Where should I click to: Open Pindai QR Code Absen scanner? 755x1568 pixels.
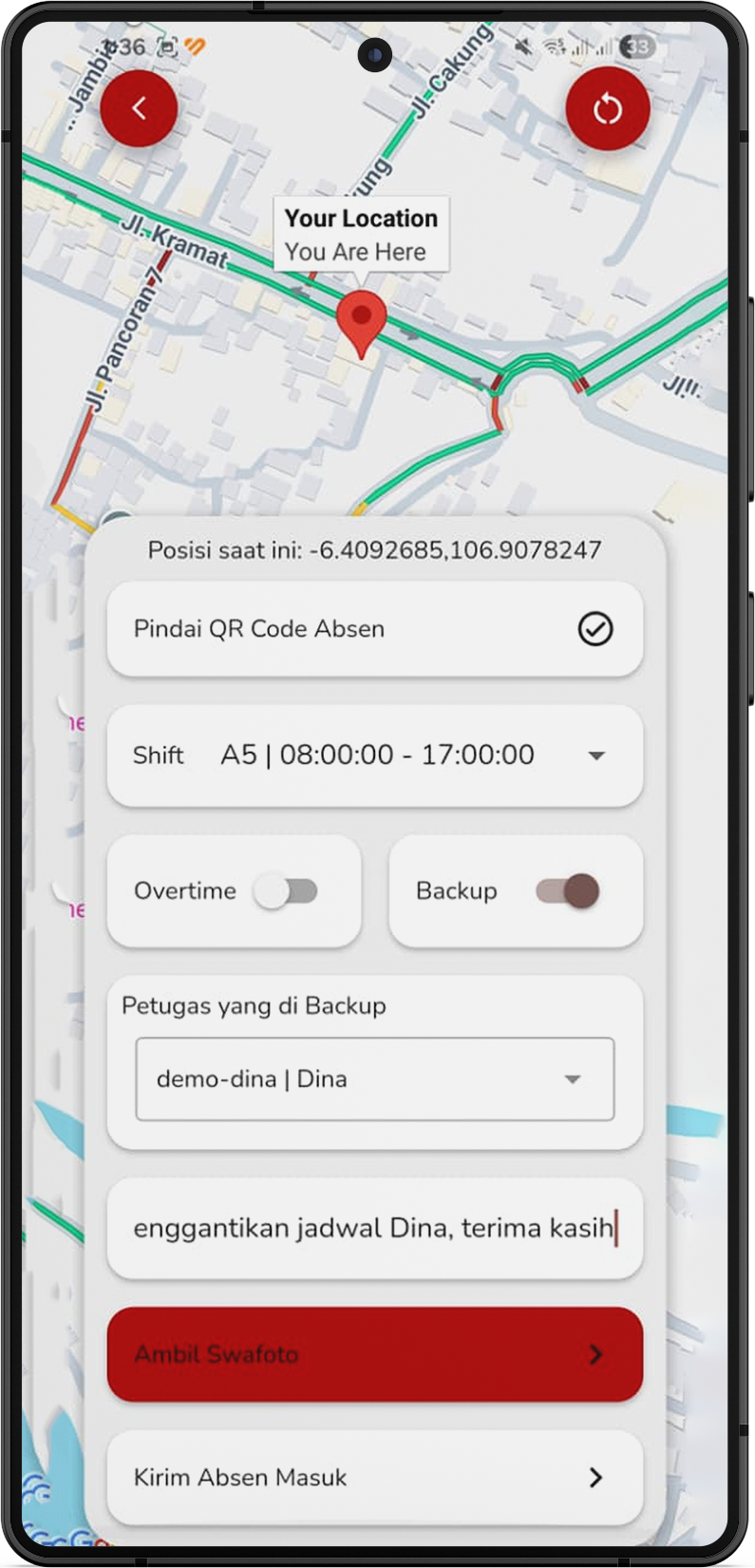point(374,629)
